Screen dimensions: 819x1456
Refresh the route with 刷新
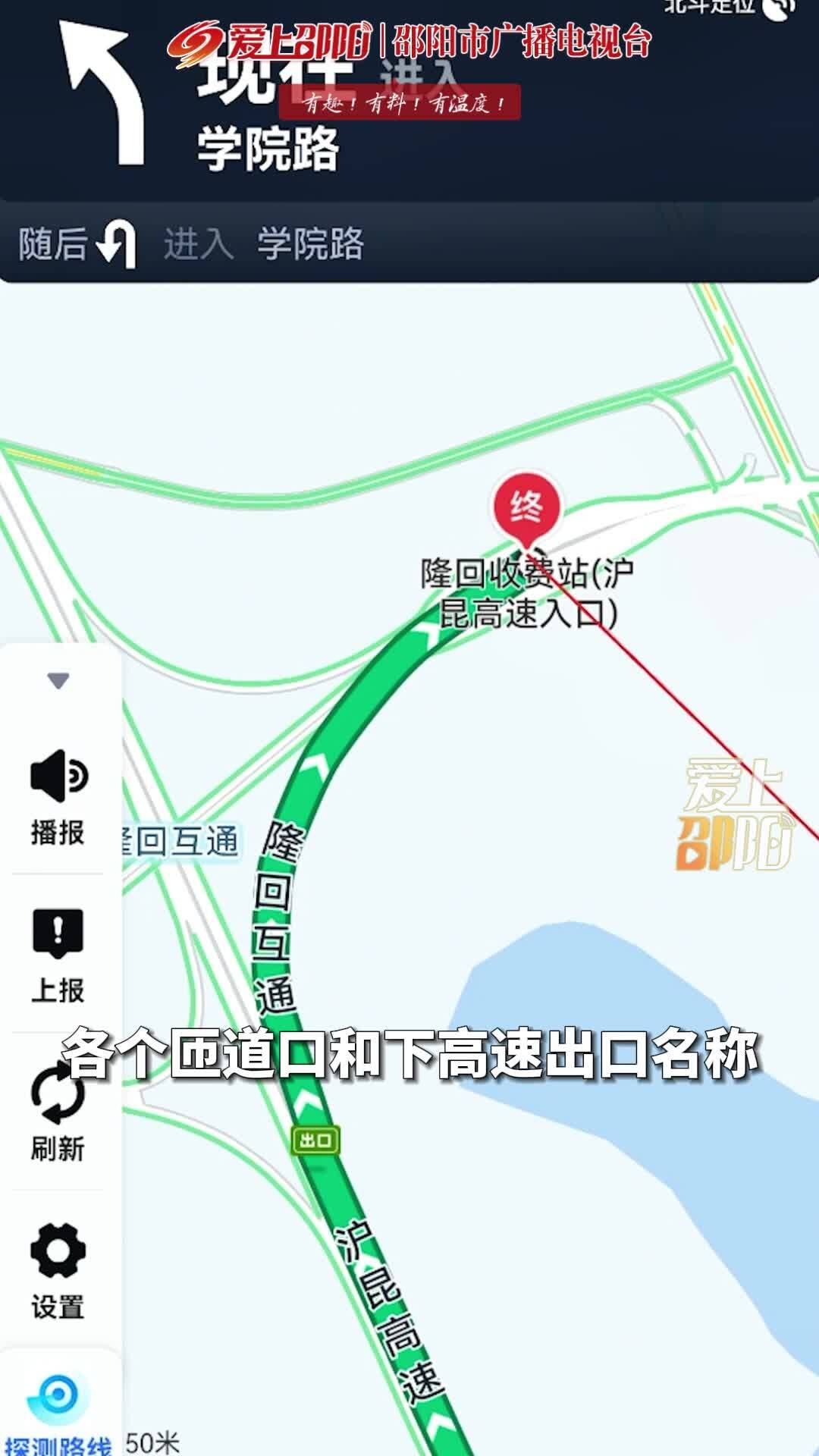point(58,1112)
